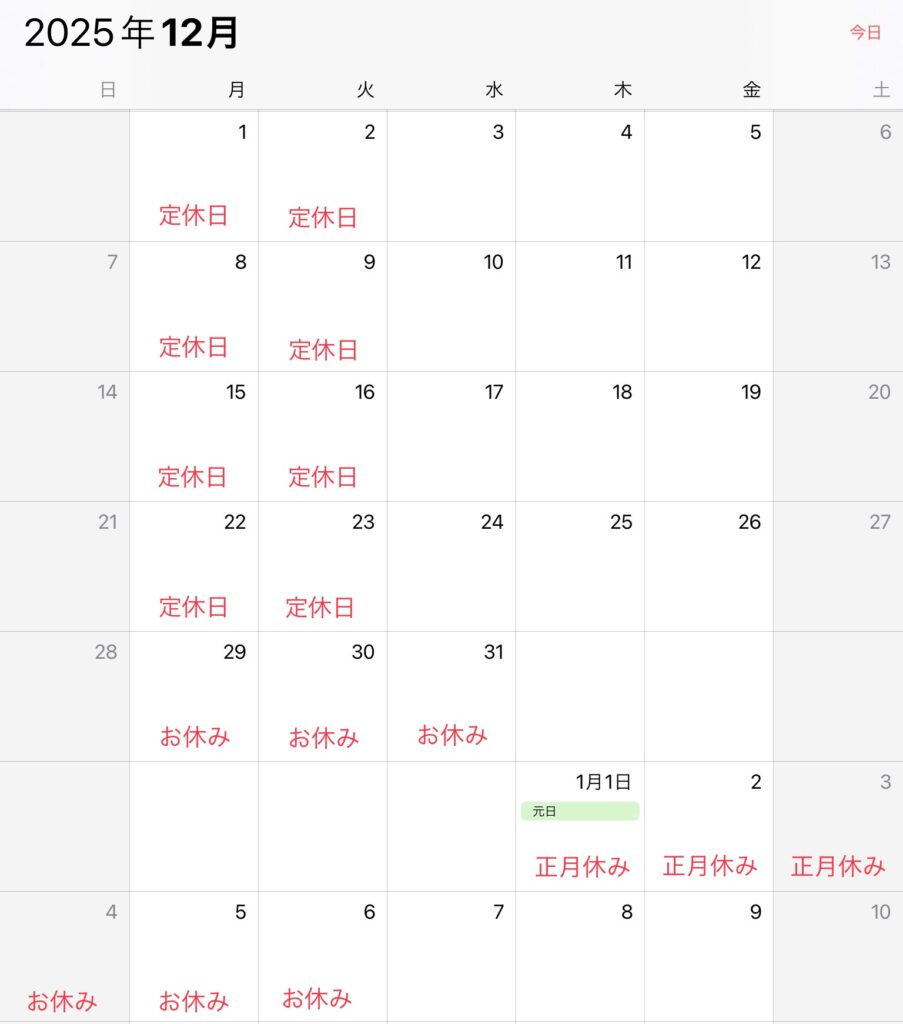
Task: Select December 24 in the calendar
Action: pos(452,565)
